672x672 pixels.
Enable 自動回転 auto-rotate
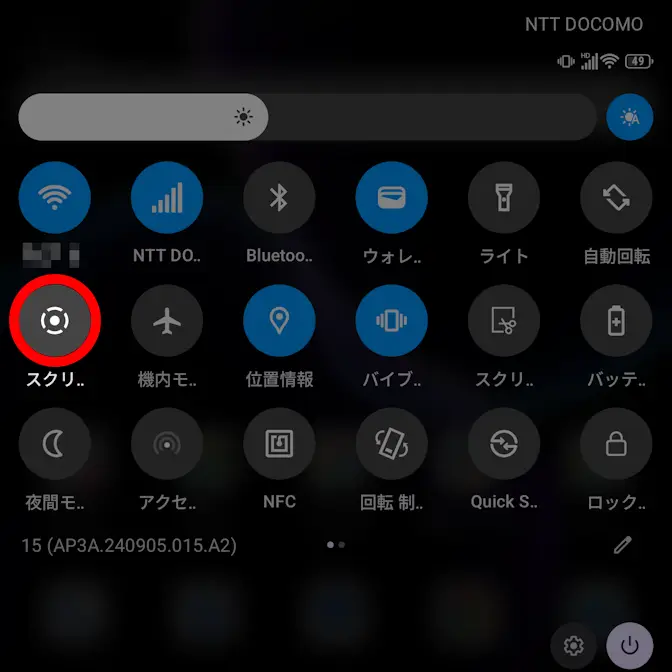(616, 197)
